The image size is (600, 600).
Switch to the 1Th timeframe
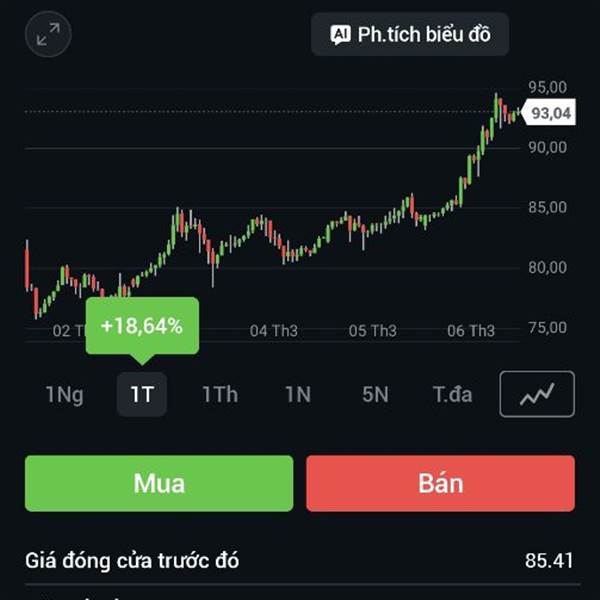pos(220,394)
